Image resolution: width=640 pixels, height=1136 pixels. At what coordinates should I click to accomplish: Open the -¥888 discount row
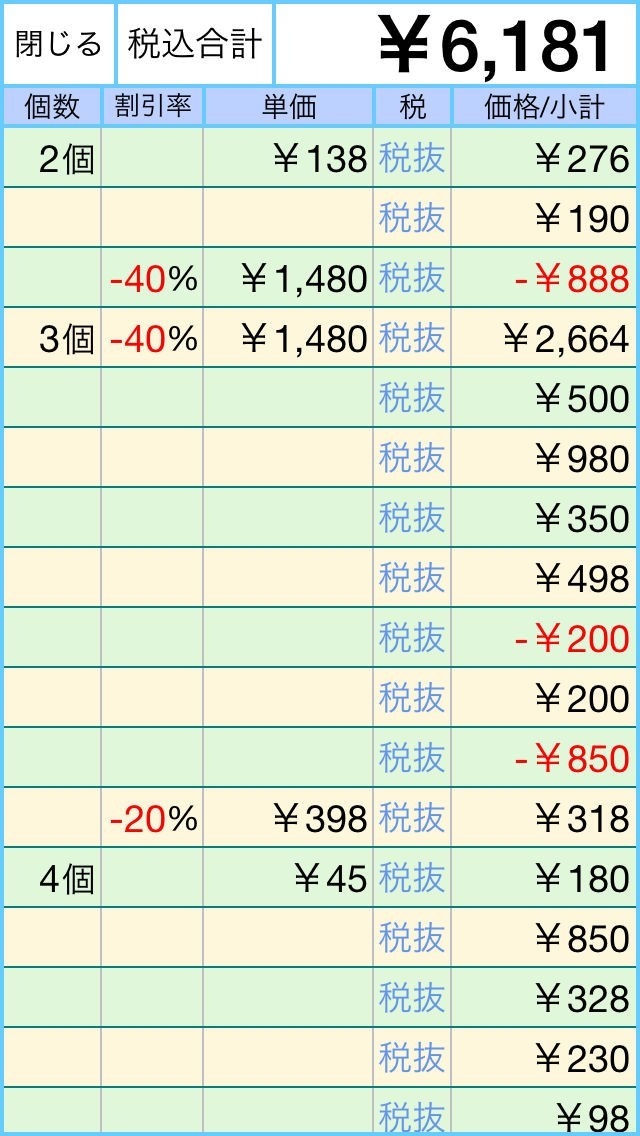320,278
